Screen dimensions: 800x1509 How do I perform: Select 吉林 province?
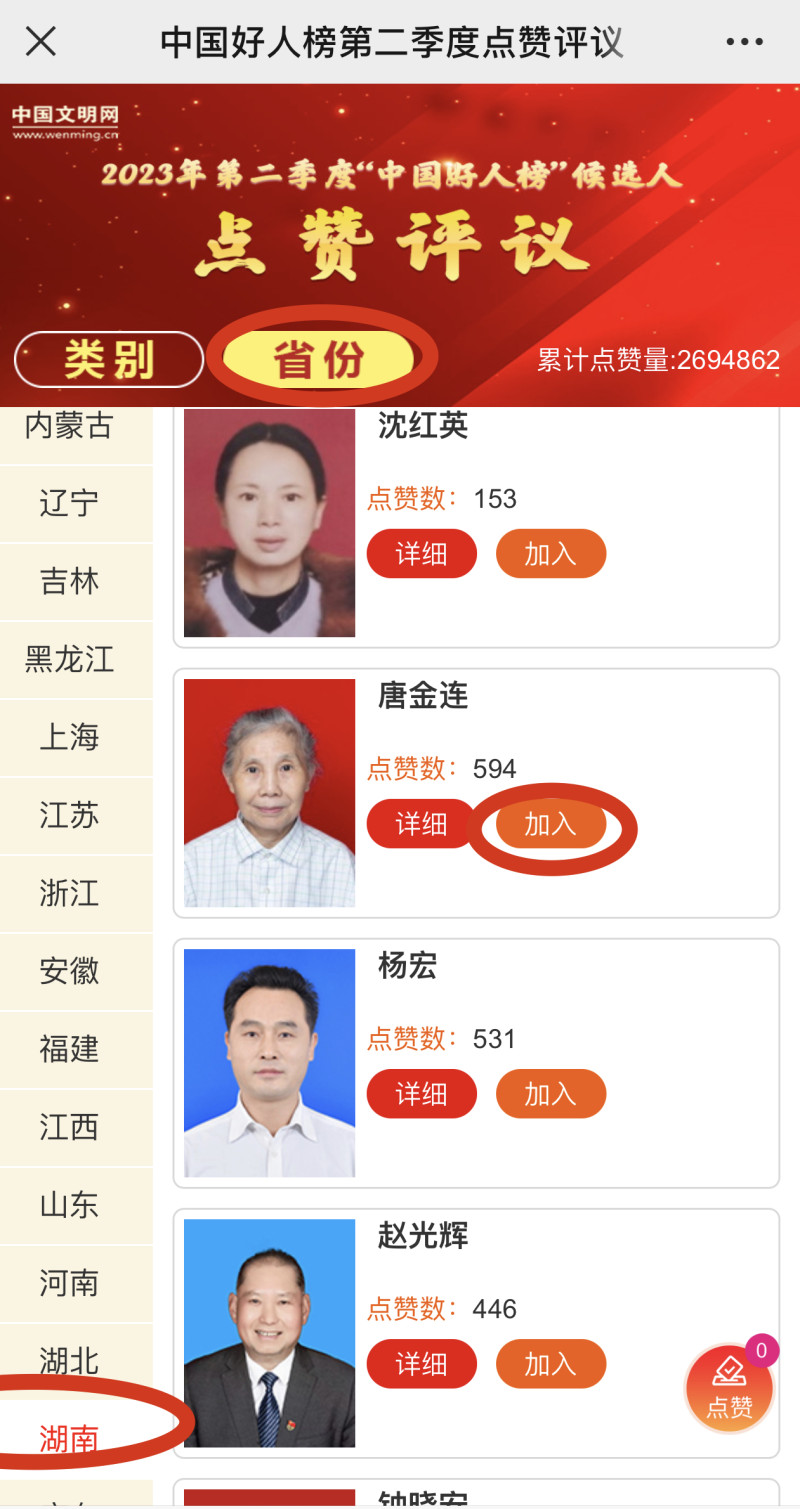click(x=70, y=581)
